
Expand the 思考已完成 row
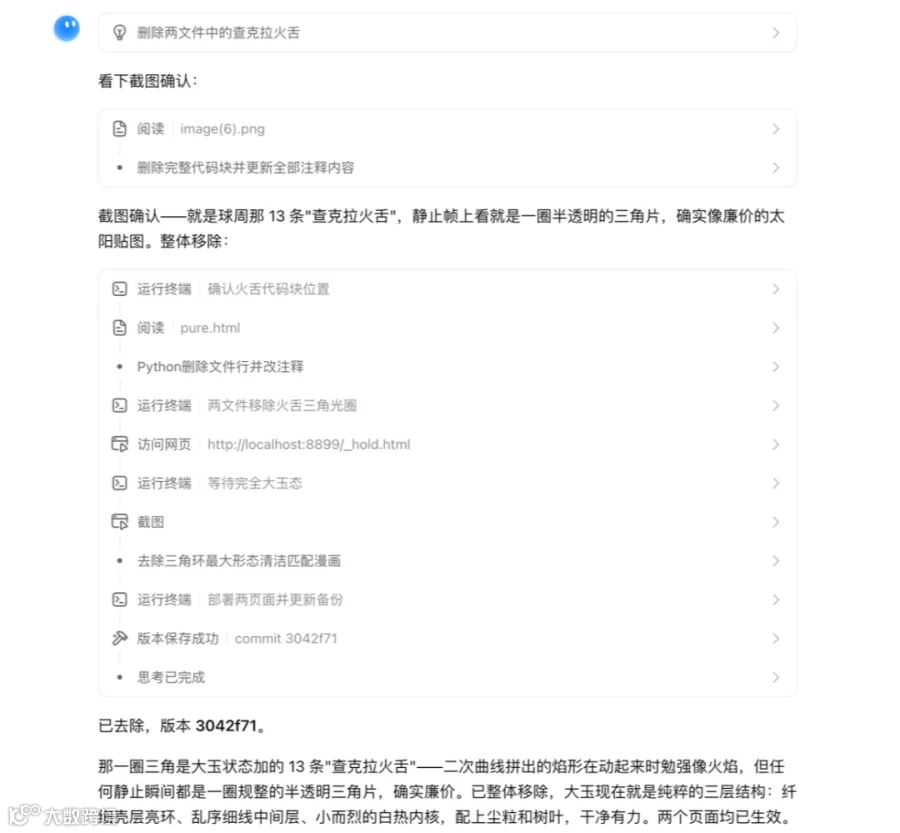point(447,677)
